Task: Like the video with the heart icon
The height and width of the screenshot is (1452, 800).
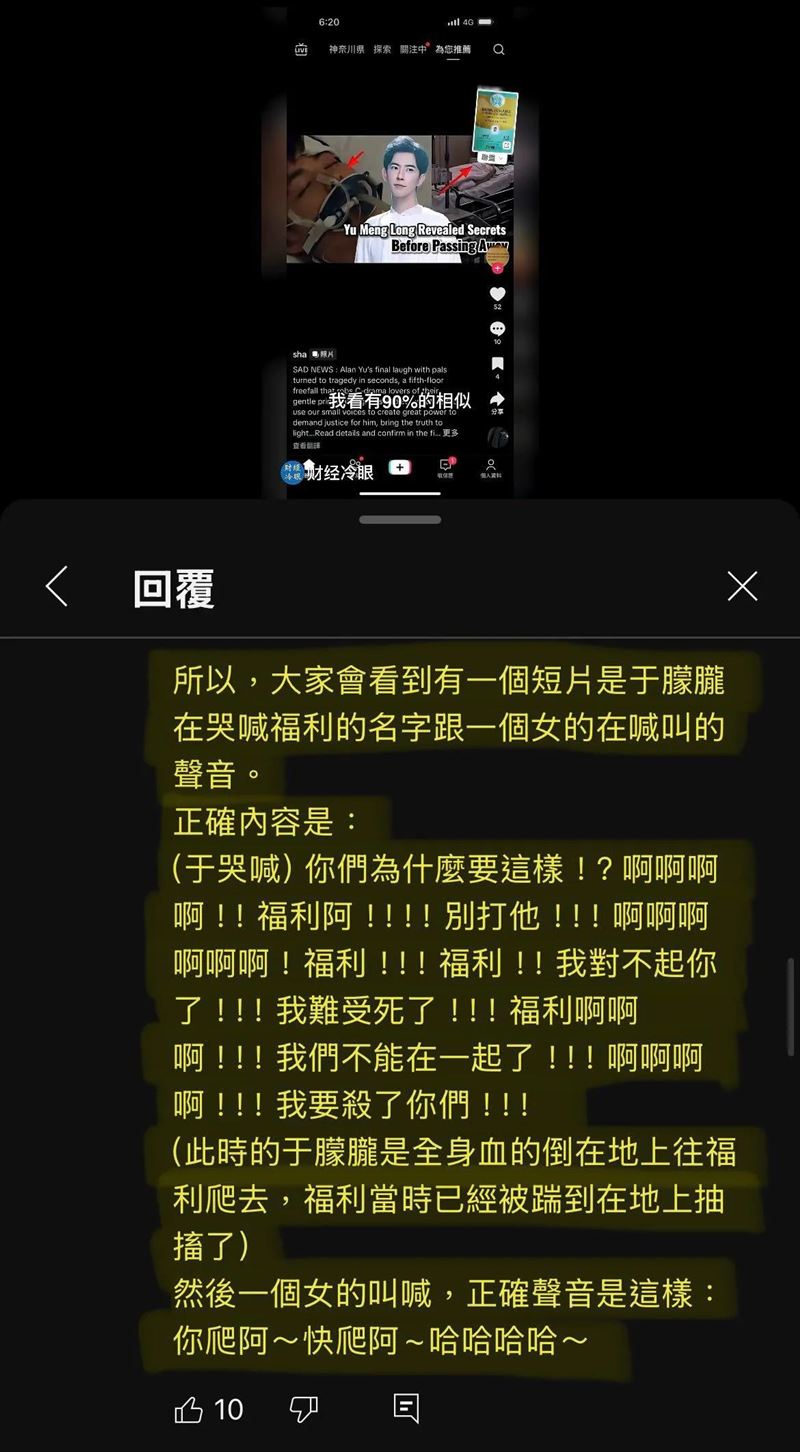Action: (x=496, y=294)
